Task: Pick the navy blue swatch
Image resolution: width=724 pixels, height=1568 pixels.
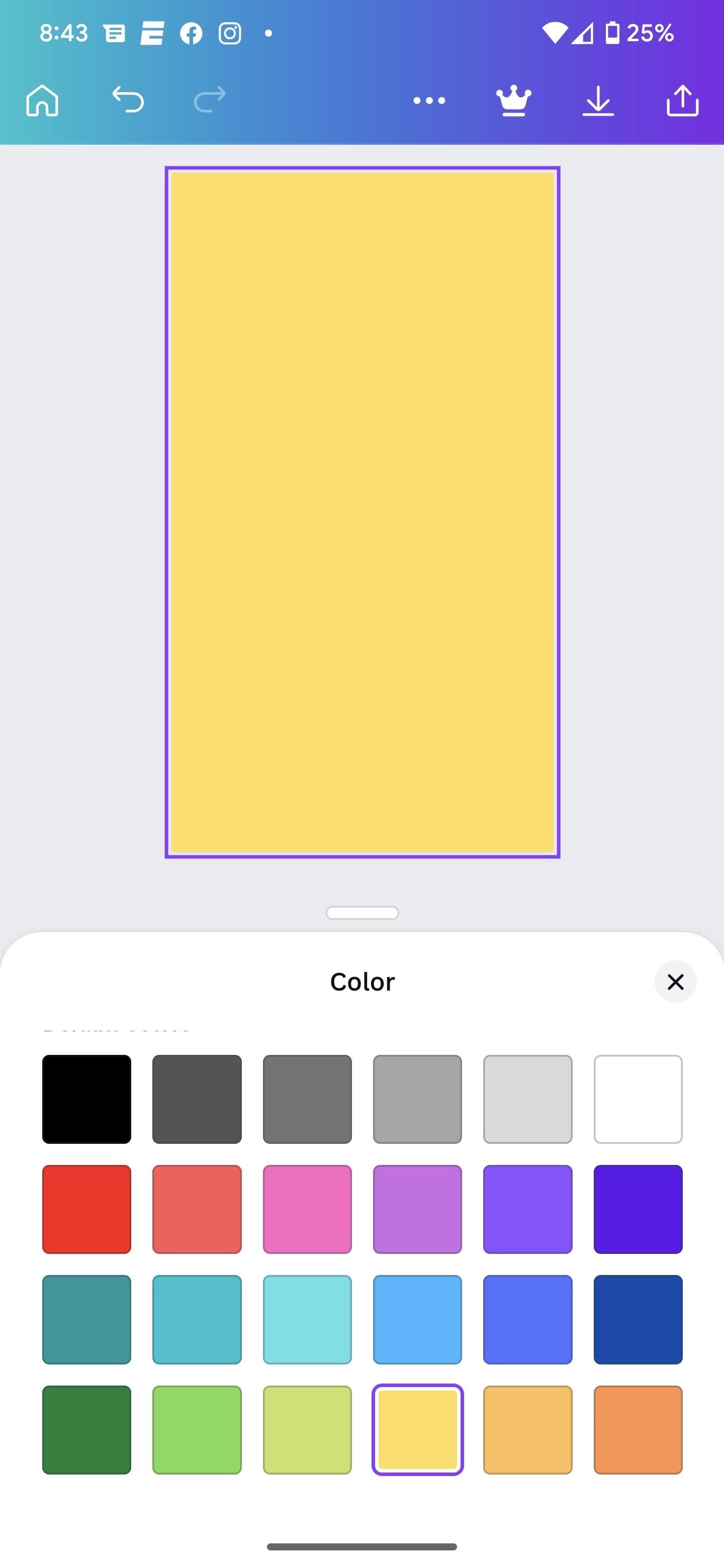Action: 638,1319
